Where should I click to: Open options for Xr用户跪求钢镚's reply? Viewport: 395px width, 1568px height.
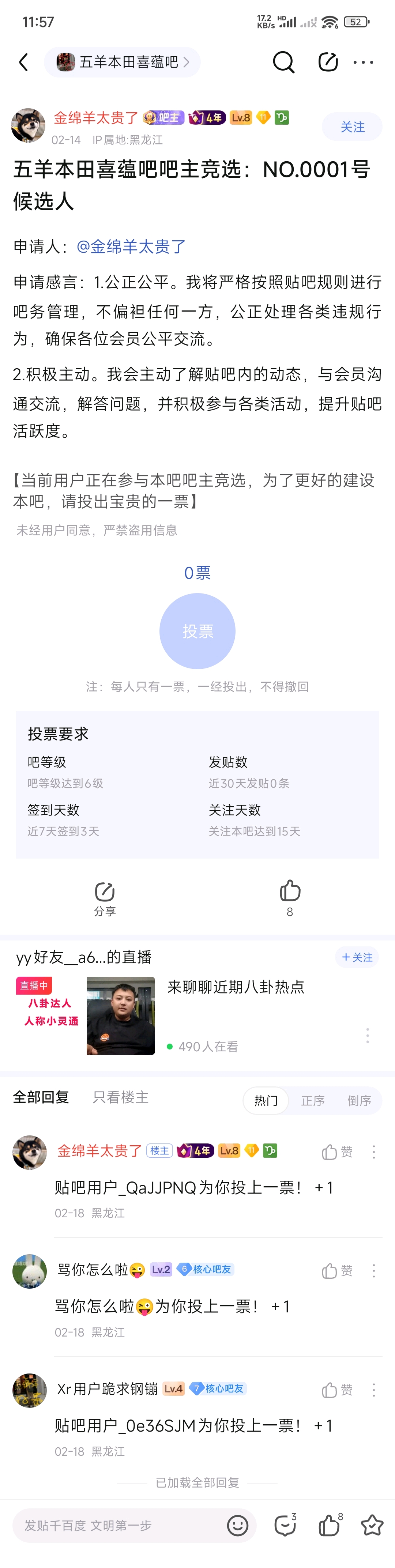click(374, 1390)
